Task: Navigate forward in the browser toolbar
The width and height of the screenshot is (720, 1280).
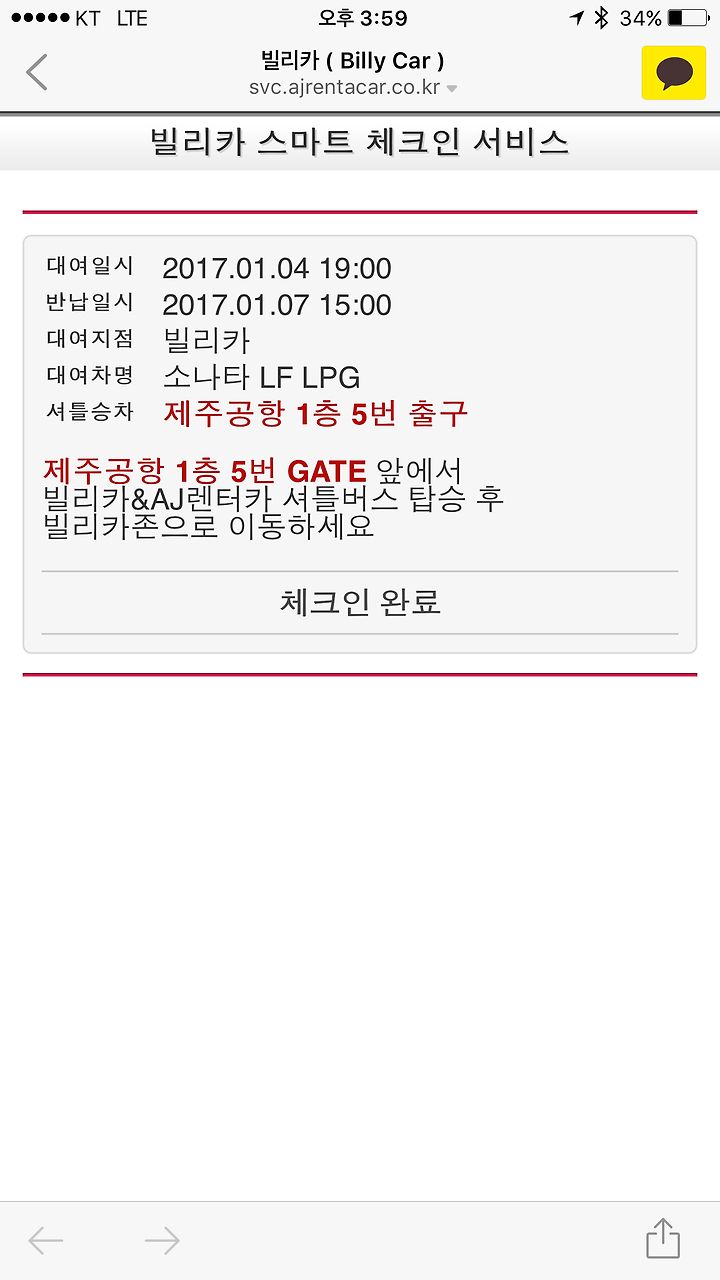Action: click(162, 1241)
